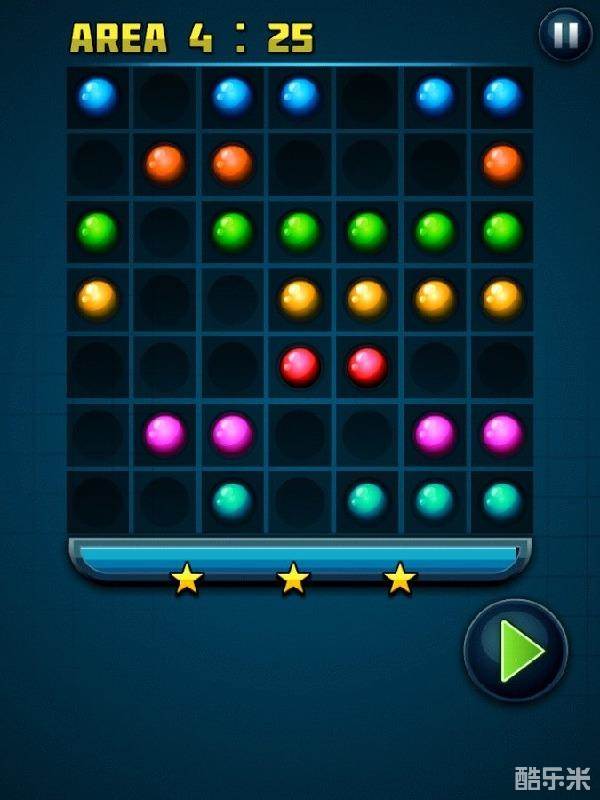
Task: Select the leftmost teal ball
Action: 233,500
